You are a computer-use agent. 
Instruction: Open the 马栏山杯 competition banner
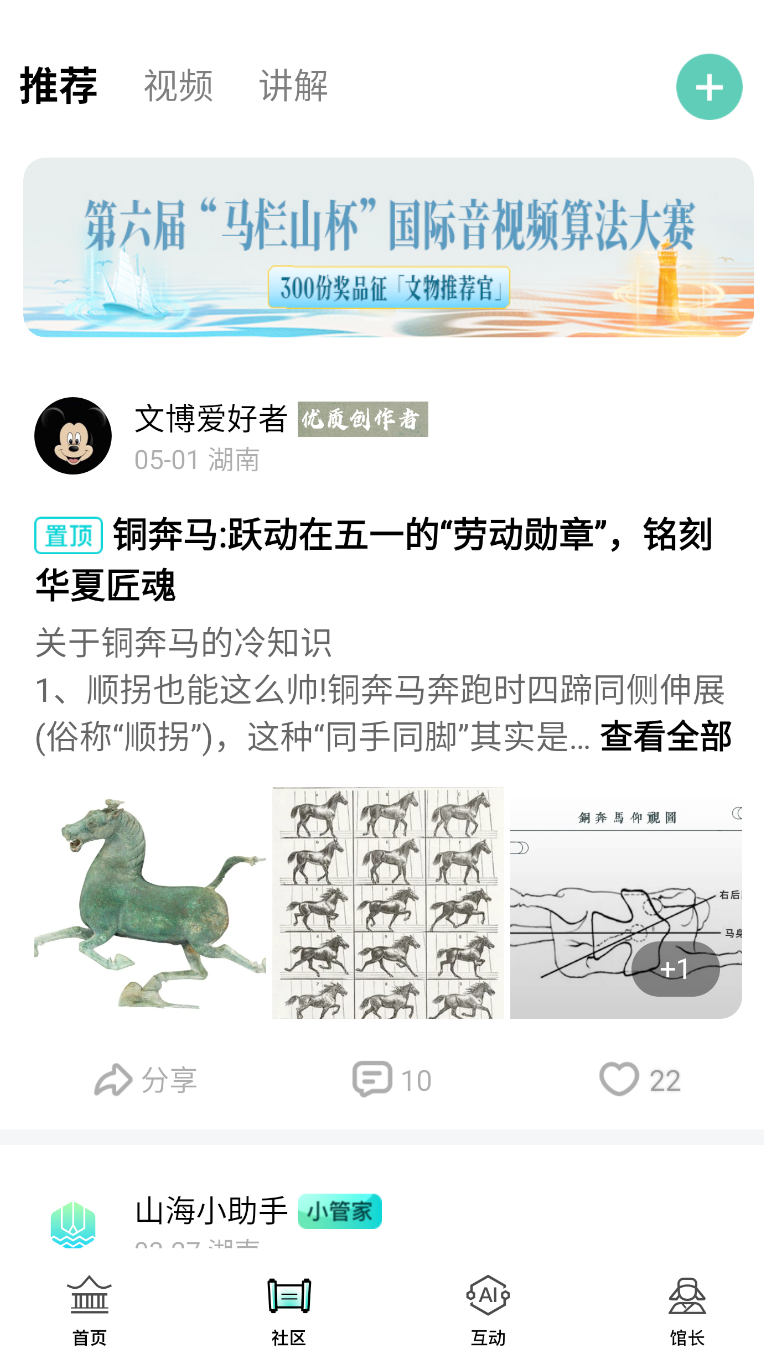pyautogui.click(x=388, y=247)
